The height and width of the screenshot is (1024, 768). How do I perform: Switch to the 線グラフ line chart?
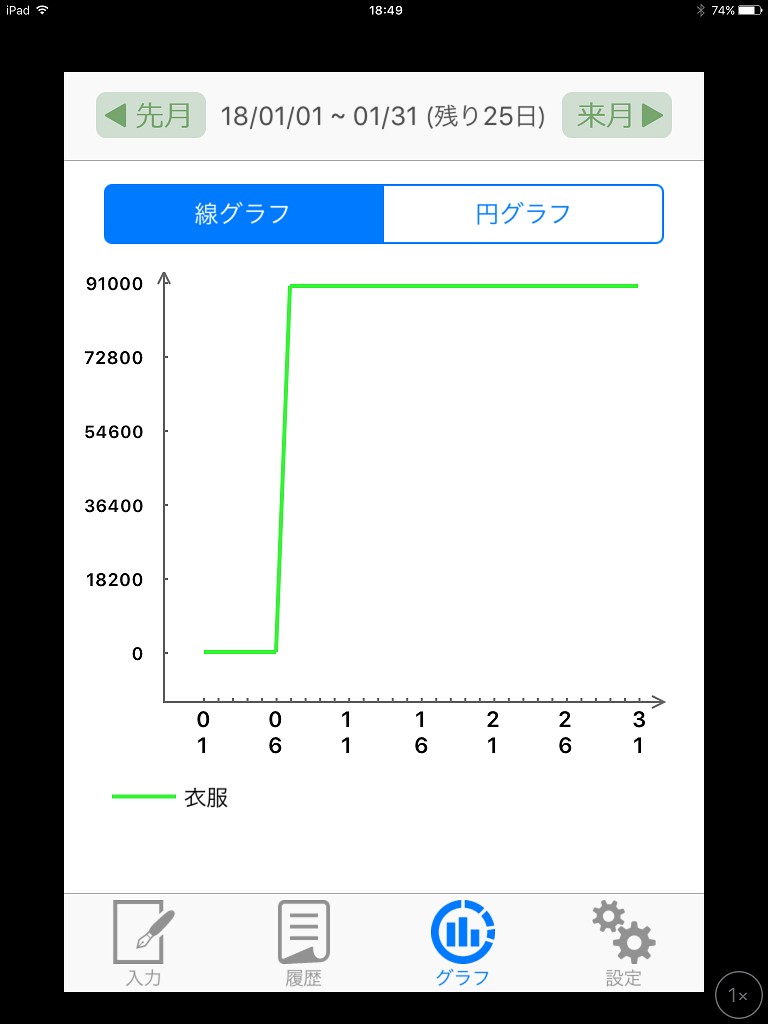[243, 214]
